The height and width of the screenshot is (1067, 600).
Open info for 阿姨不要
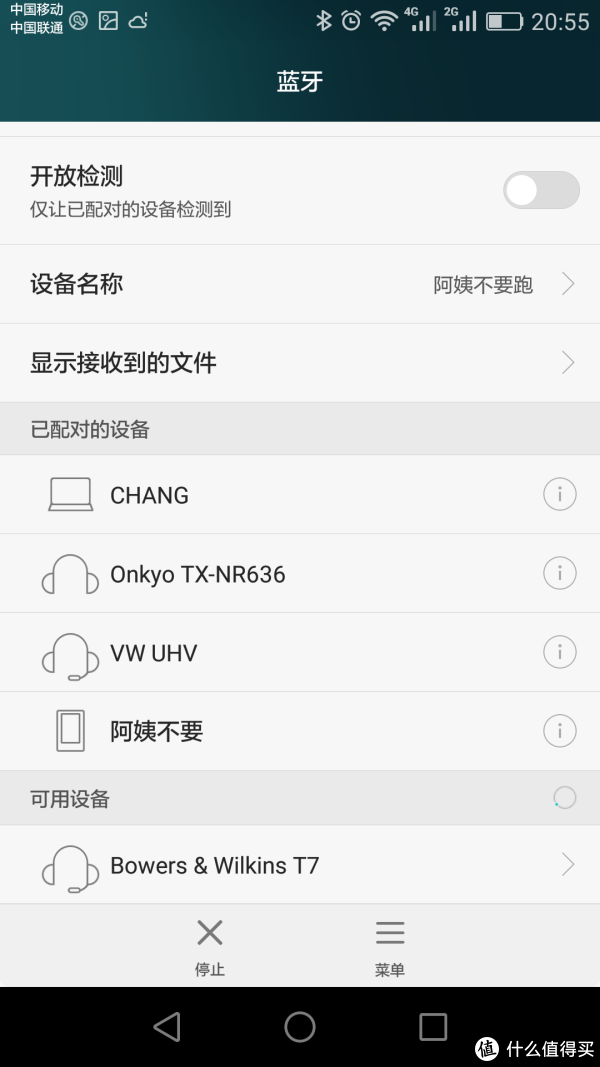(x=560, y=731)
